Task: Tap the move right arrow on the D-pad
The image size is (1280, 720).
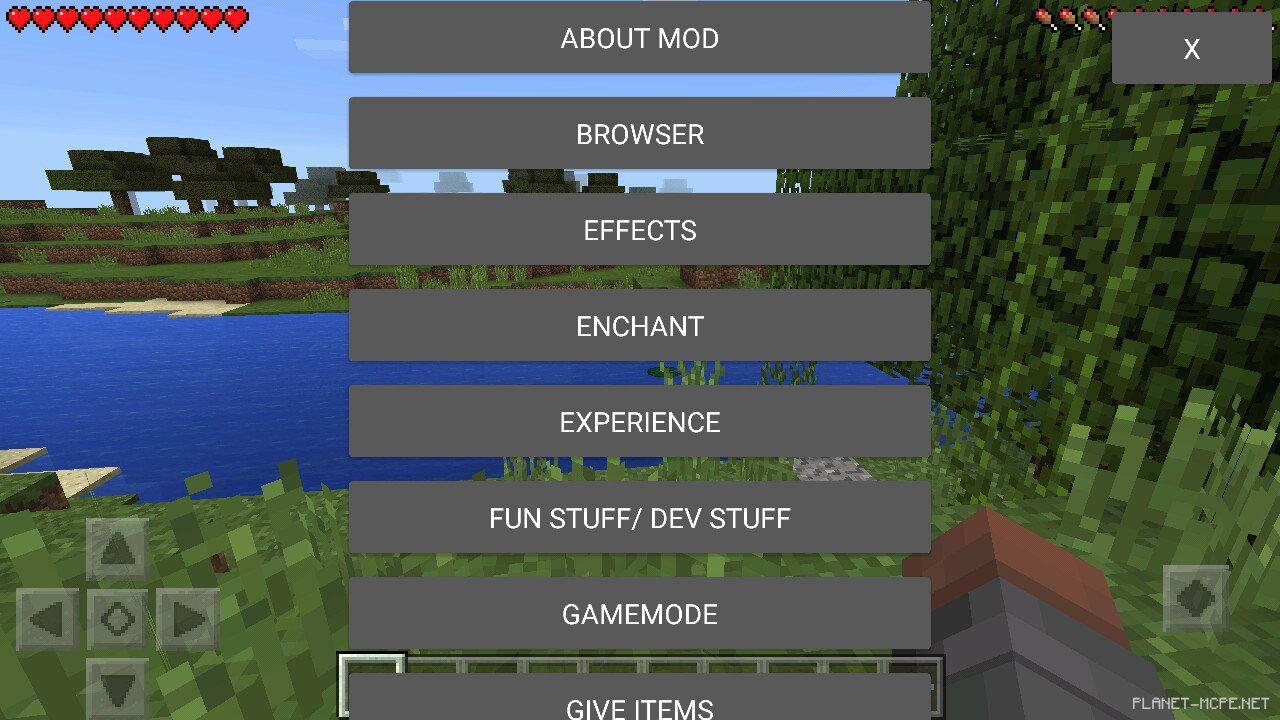Action: [x=189, y=620]
